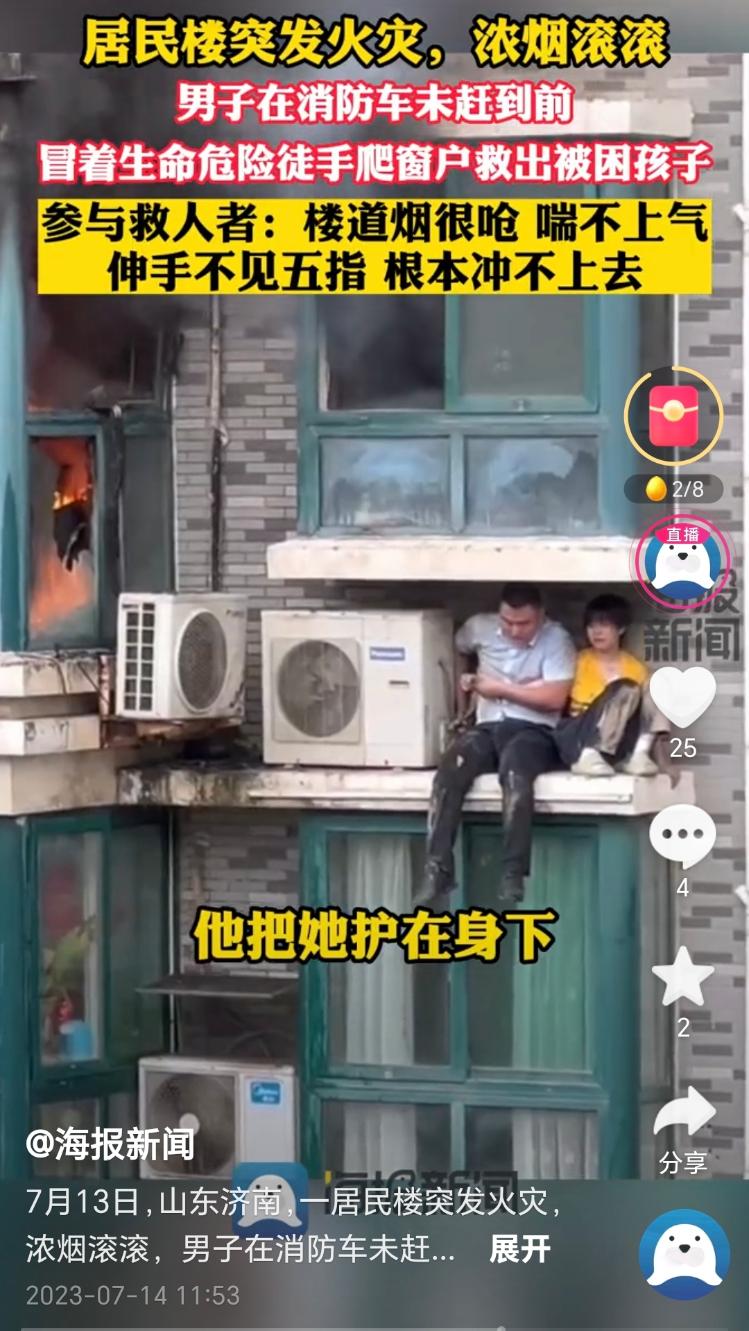
Task: Open the comments bubble
Action: coord(683,837)
